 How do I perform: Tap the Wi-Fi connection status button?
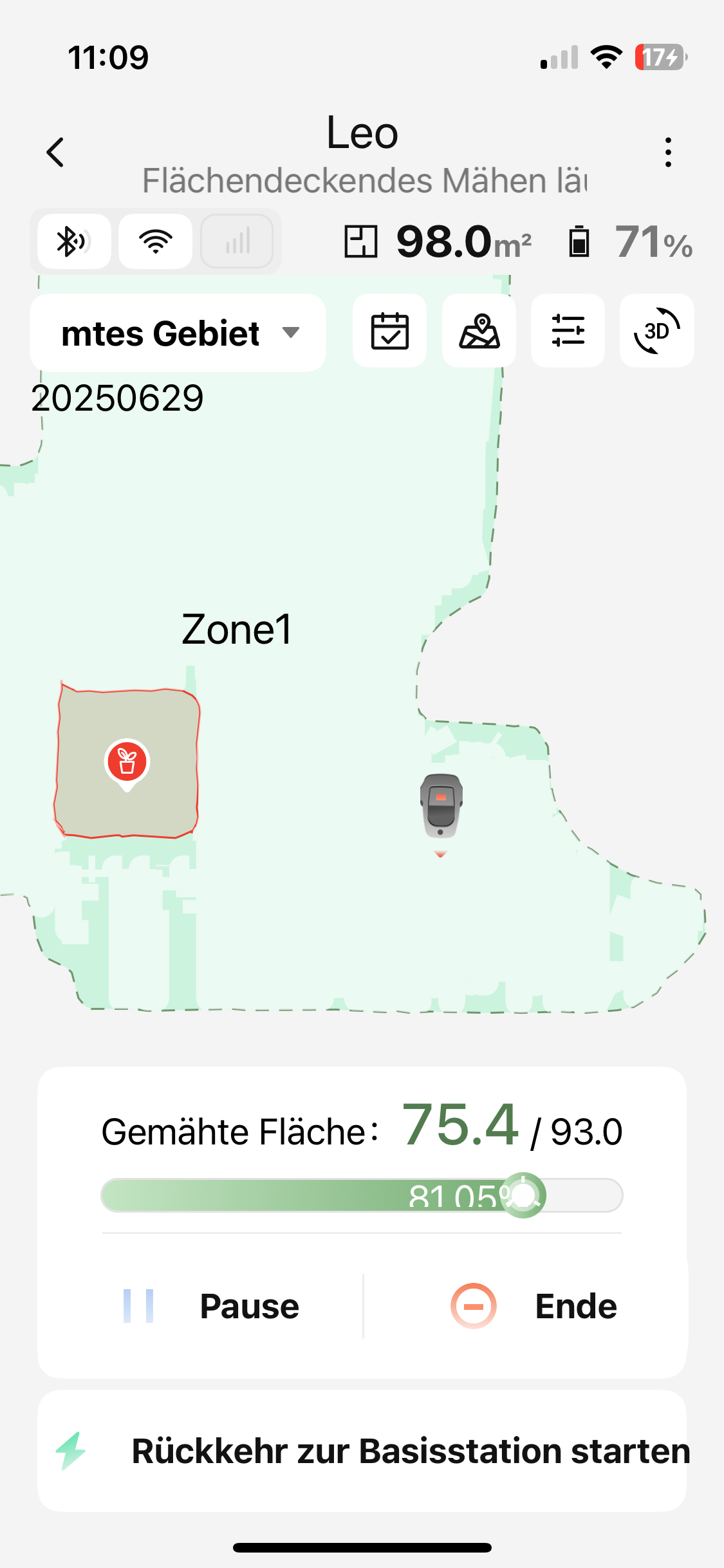155,241
